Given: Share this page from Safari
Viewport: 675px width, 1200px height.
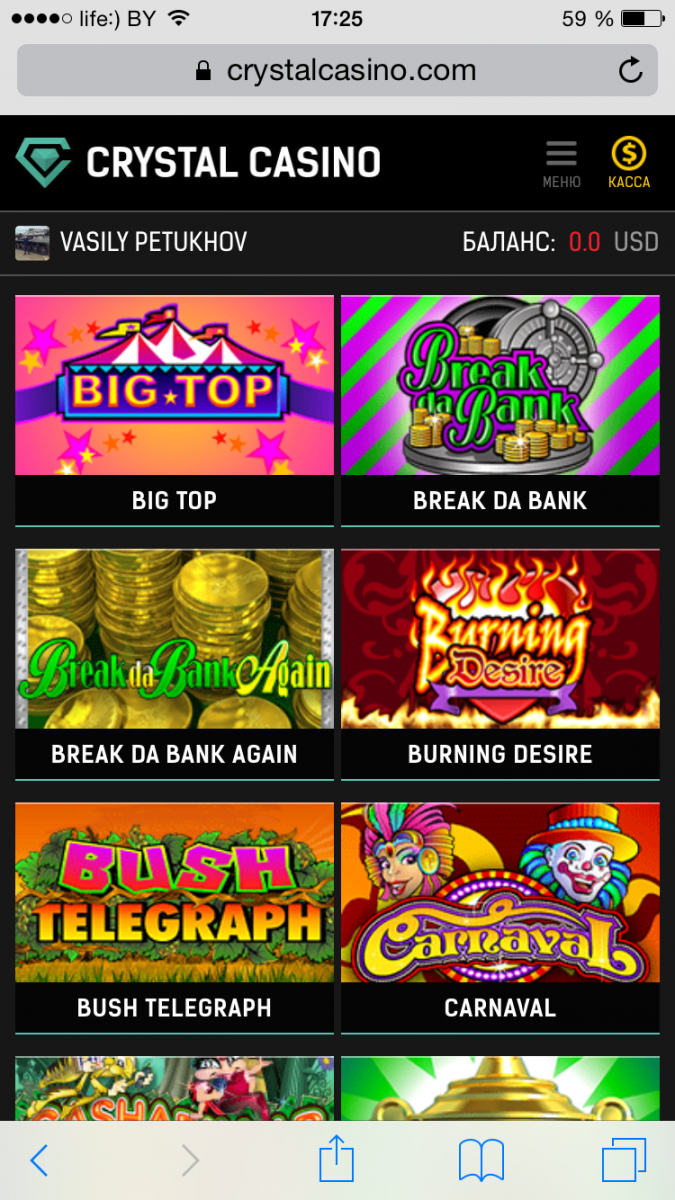Looking at the screenshot, I should click(337, 1160).
